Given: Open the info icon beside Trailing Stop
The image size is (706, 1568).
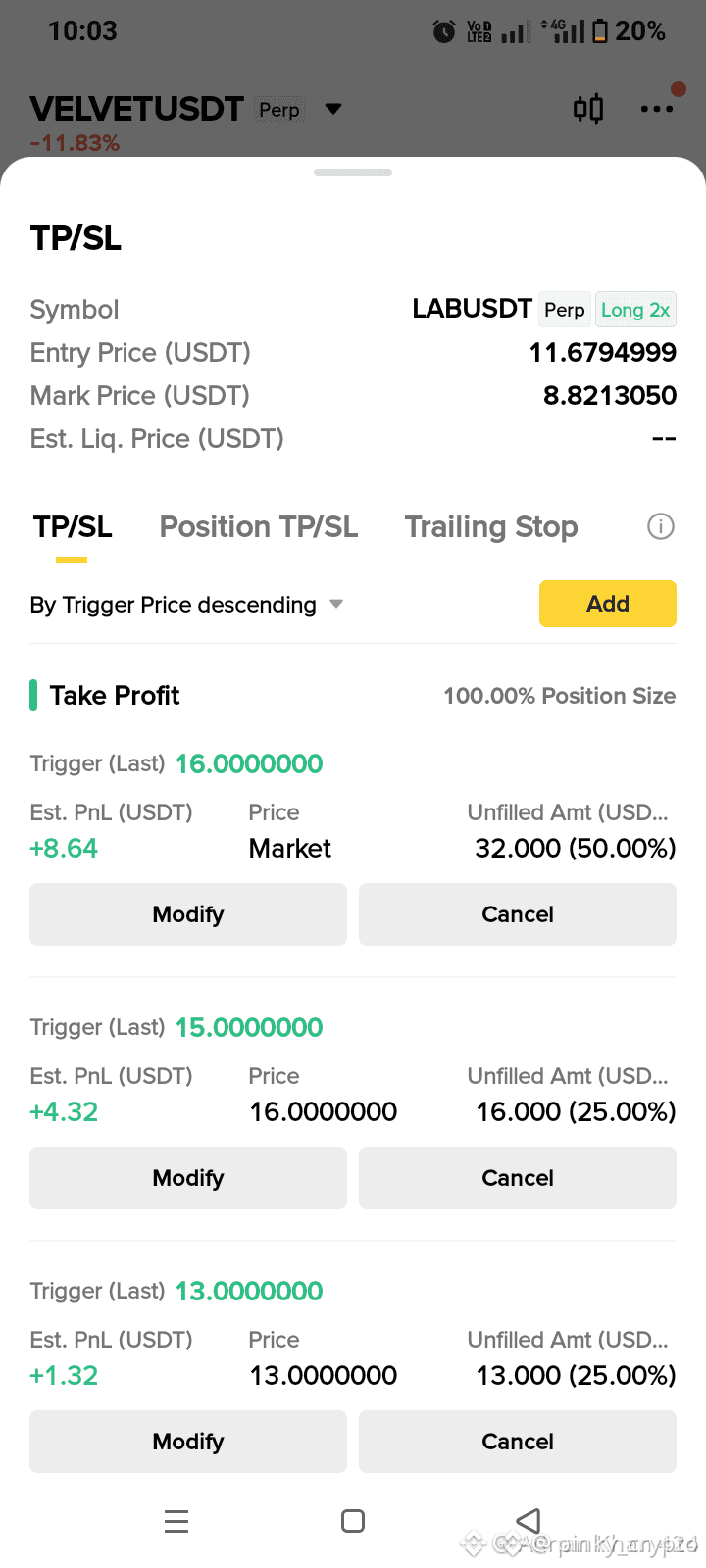Looking at the screenshot, I should point(661,527).
